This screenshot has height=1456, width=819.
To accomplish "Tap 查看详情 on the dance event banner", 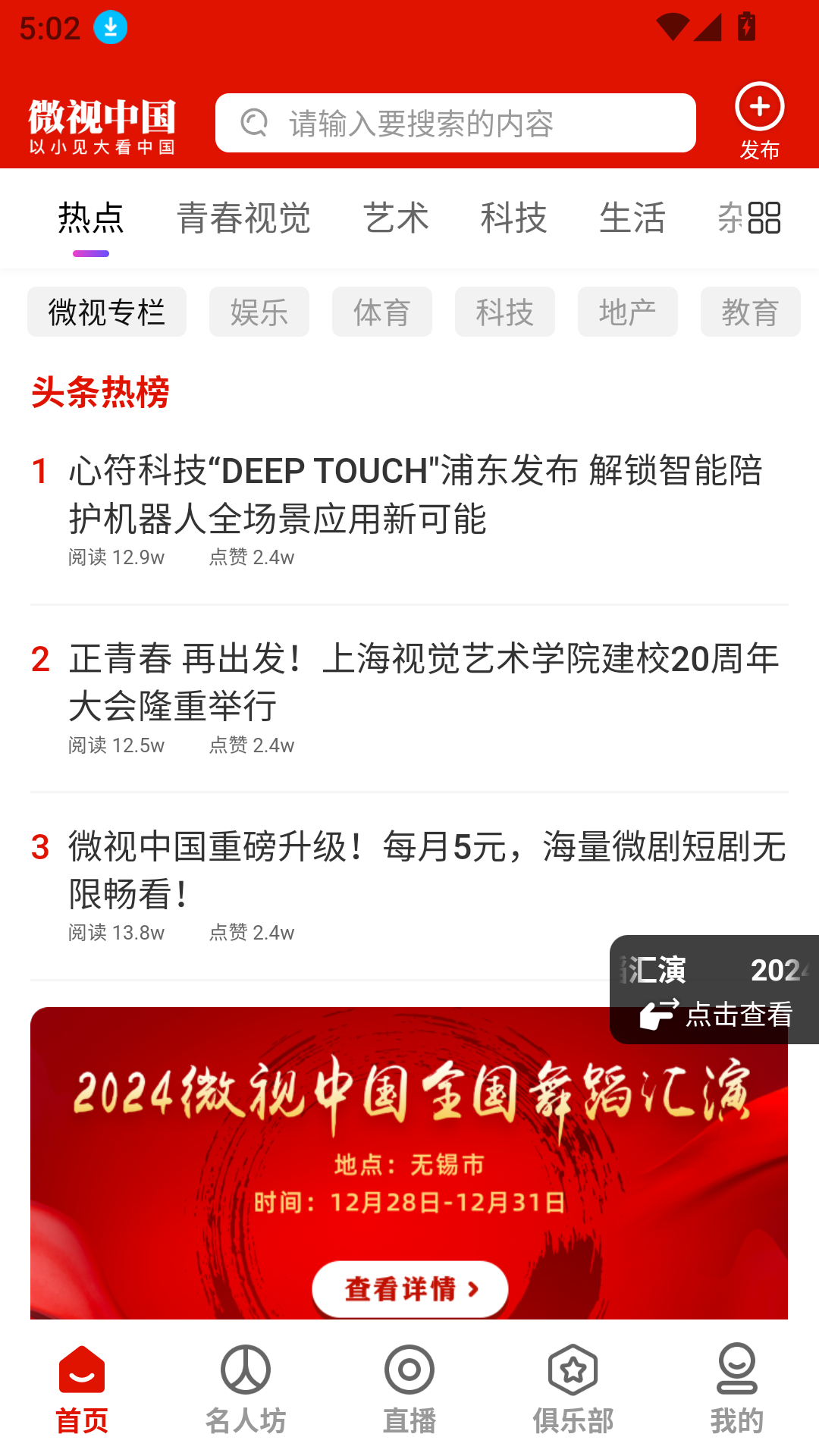I will tap(409, 1288).
